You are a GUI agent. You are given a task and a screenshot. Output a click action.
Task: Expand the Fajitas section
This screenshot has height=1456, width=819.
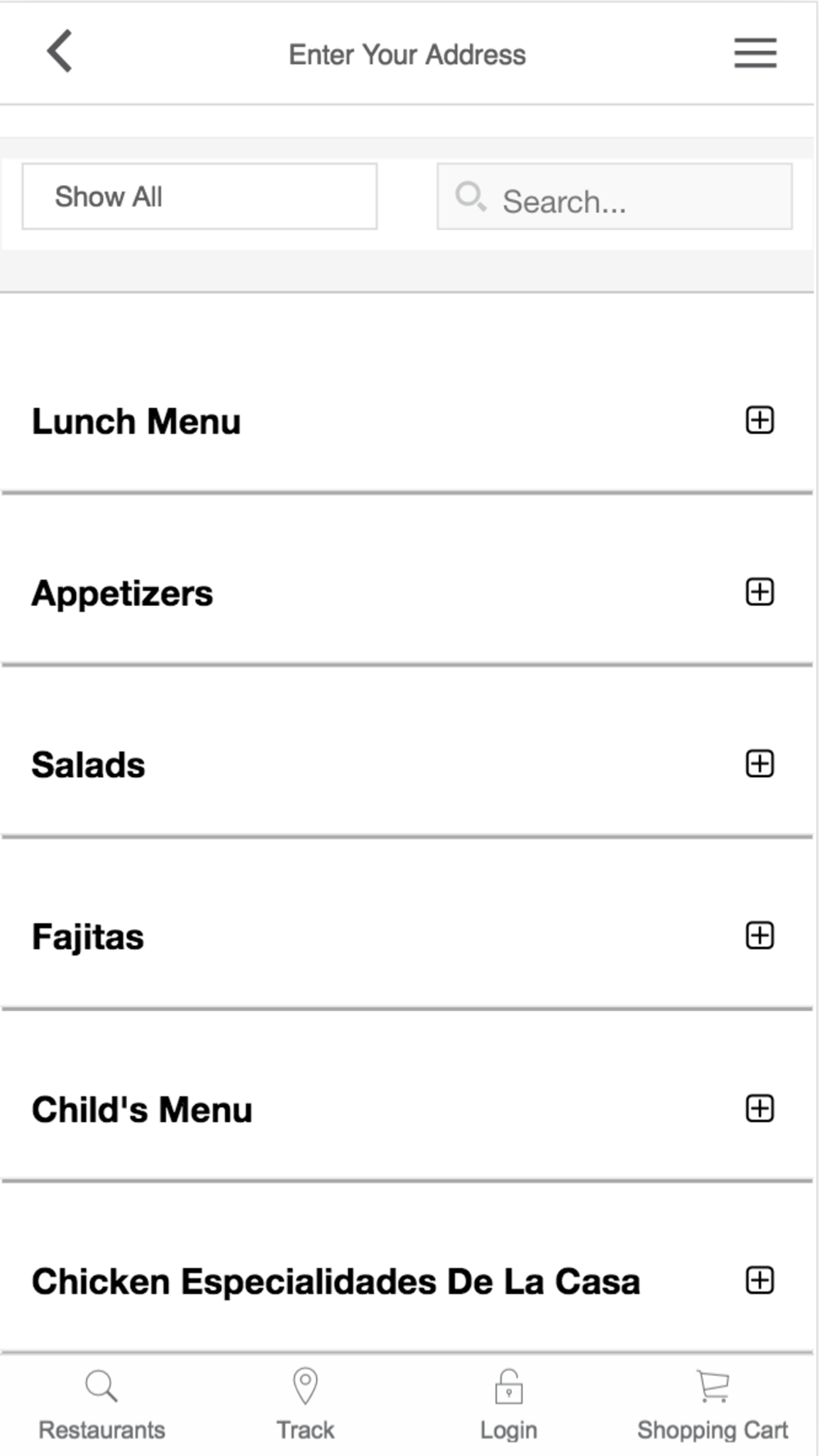point(760,935)
